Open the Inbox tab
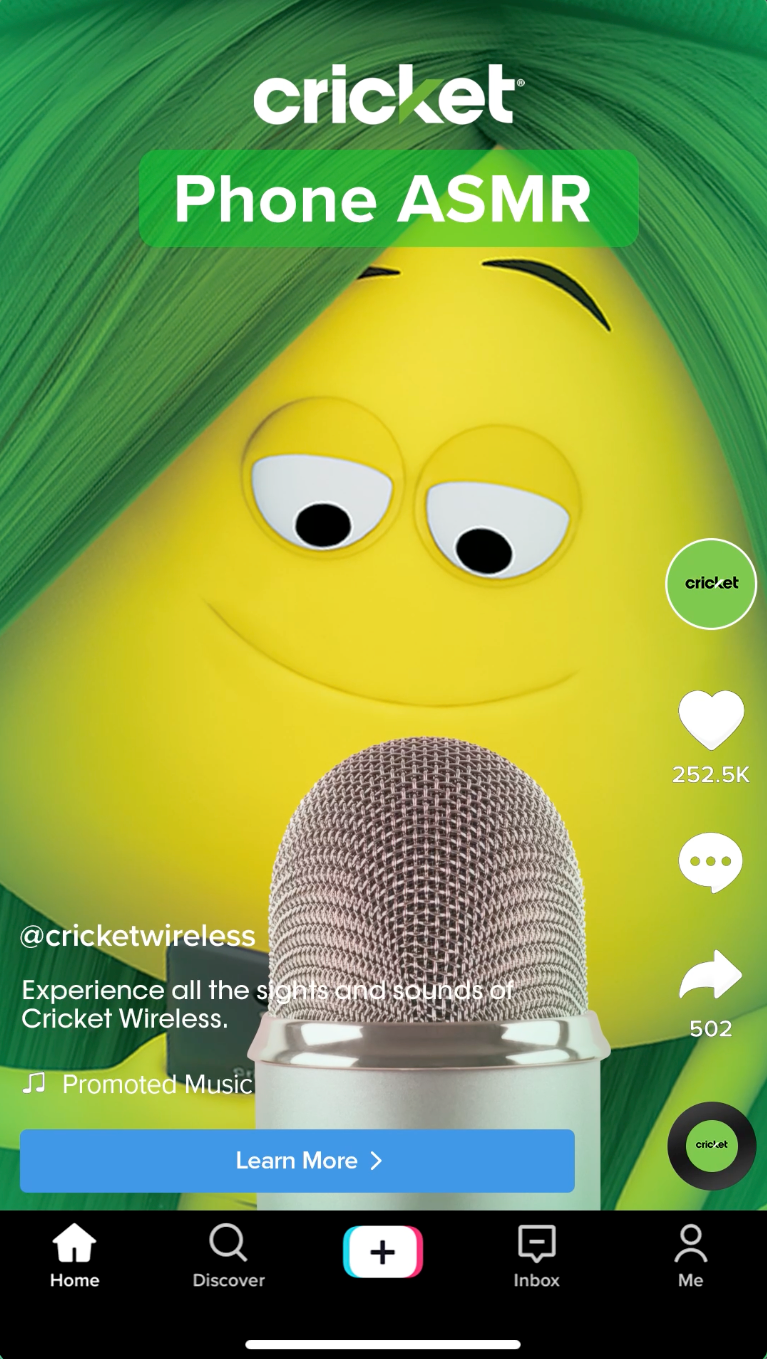Image resolution: width=767 pixels, height=1359 pixels. pos(537,1256)
